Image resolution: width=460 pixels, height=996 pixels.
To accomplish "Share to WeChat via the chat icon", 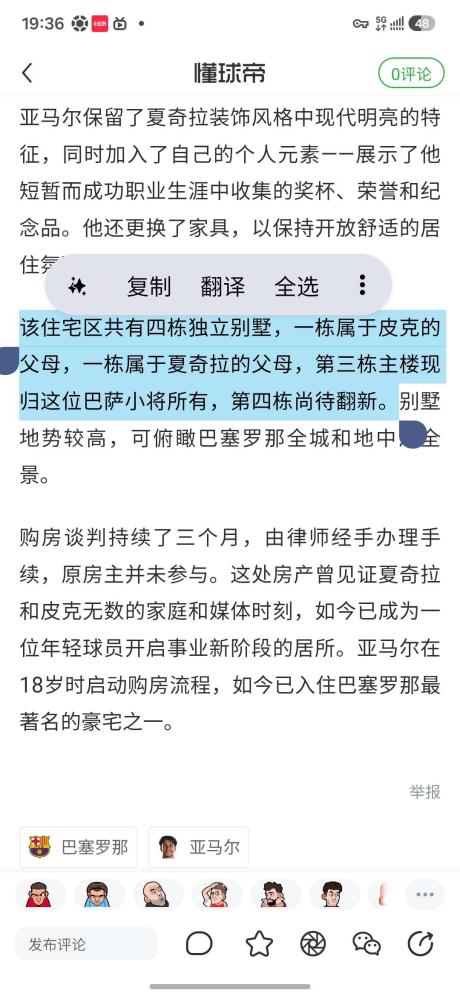I will coord(367,944).
